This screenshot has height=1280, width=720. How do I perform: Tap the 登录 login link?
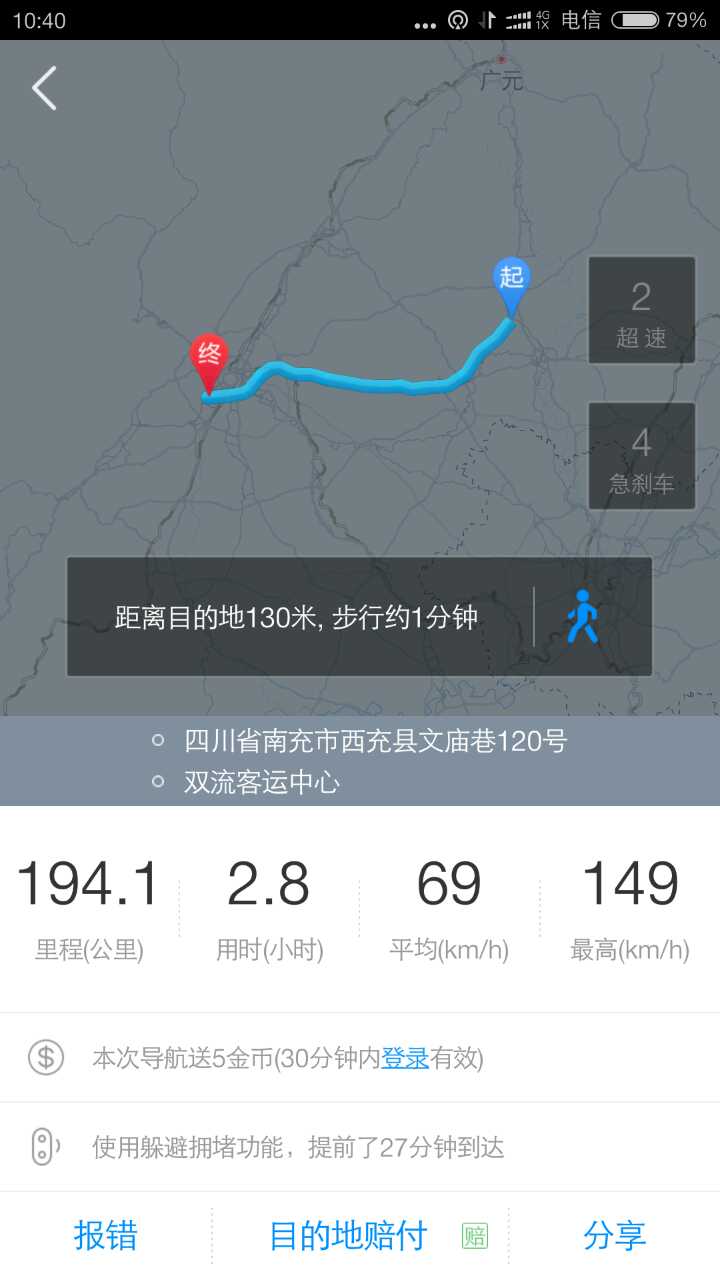tap(405, 1058)
